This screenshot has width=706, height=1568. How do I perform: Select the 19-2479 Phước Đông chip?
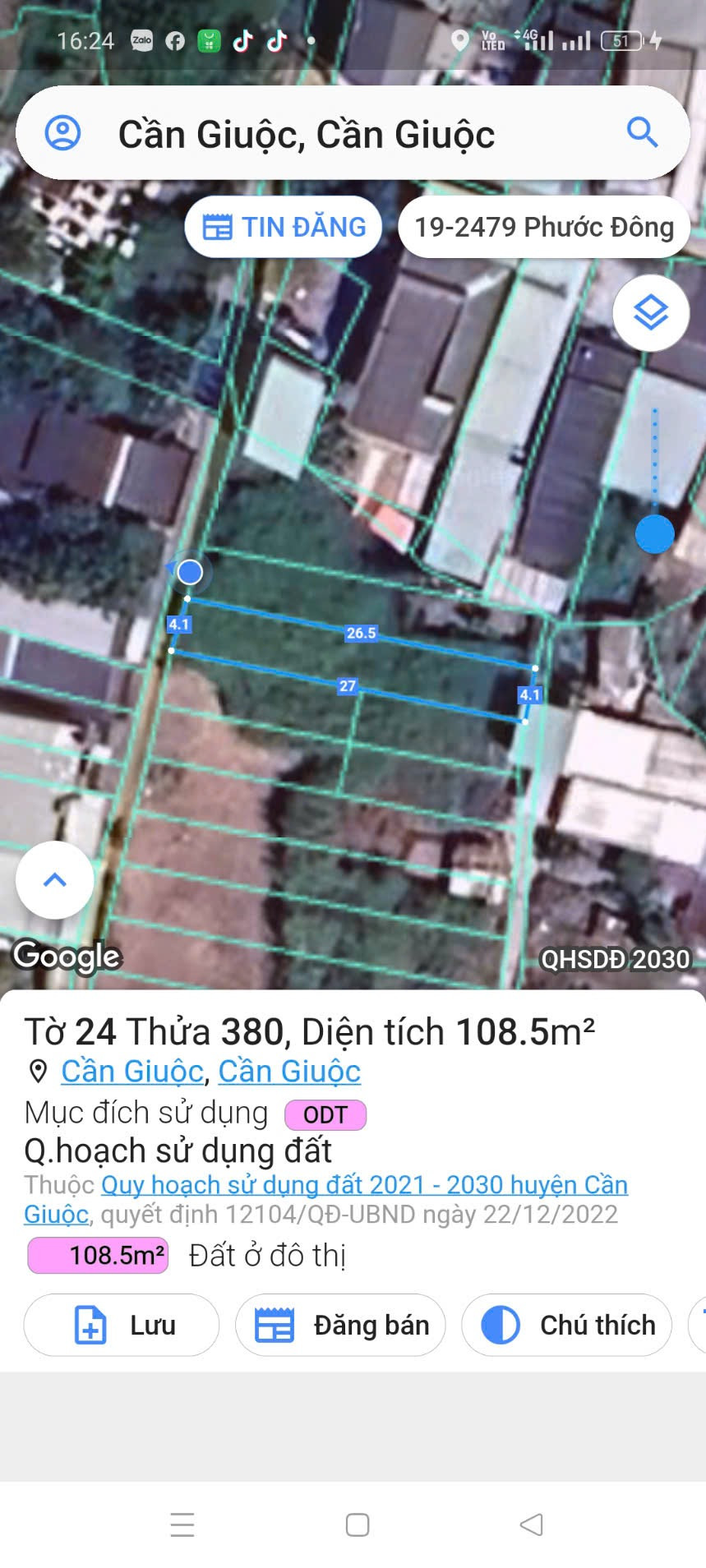pyautogui.click(x=543, y=227)
